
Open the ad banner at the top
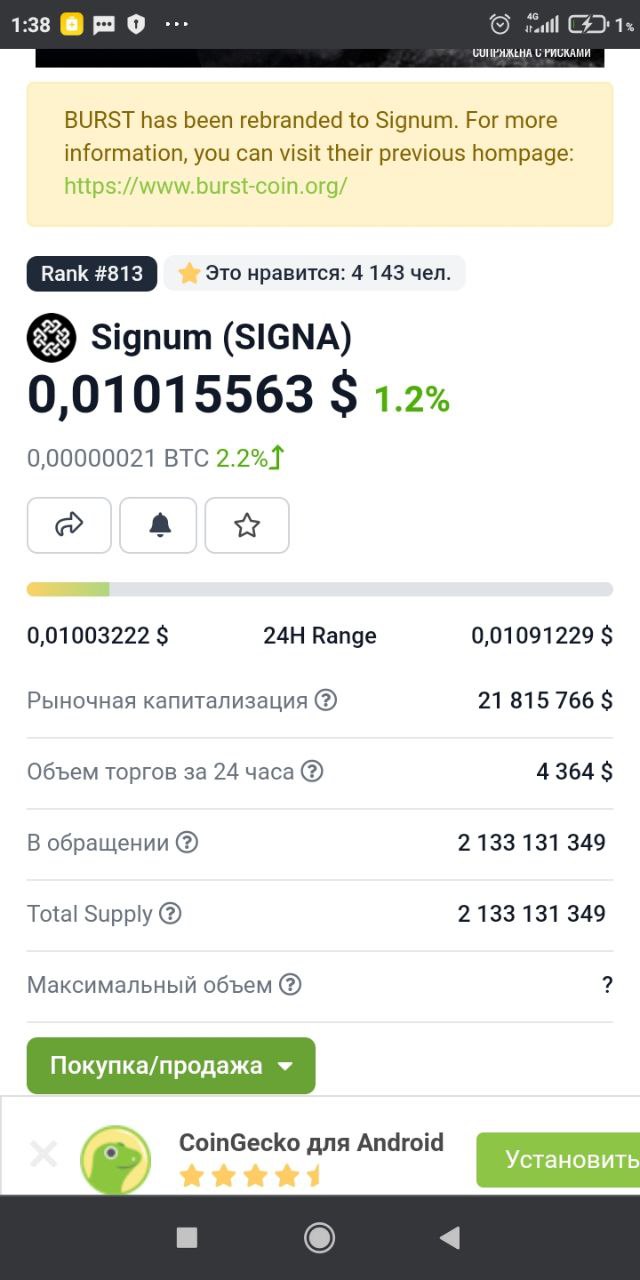(320, 57)
